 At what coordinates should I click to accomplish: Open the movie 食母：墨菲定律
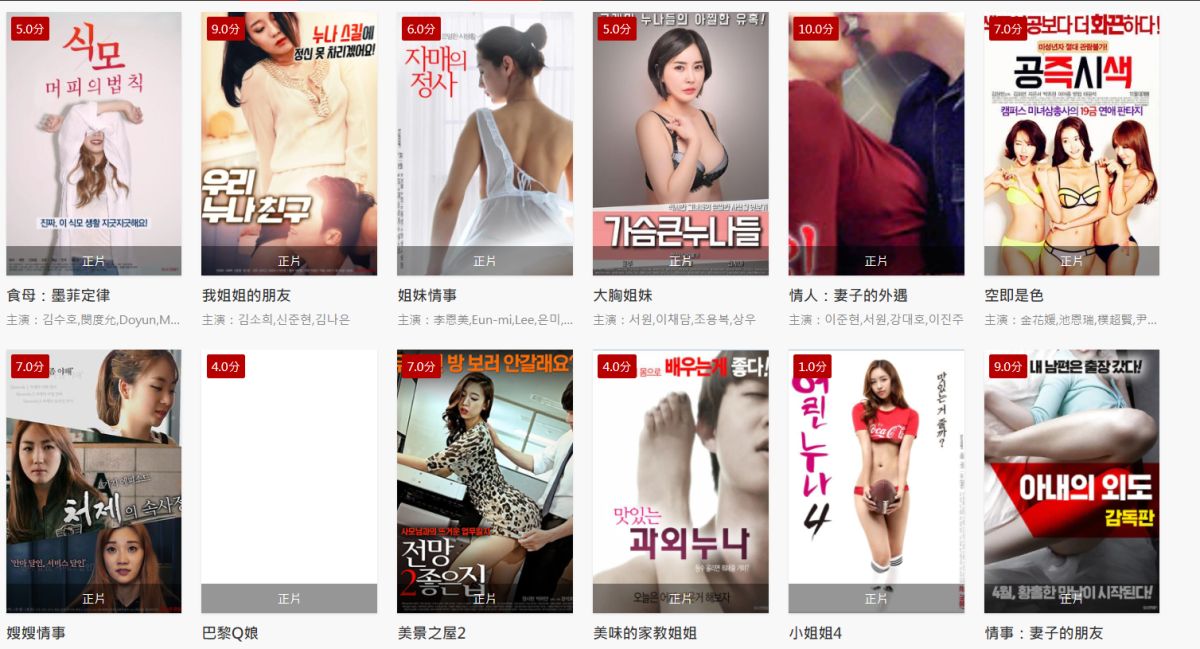point(94,144)
